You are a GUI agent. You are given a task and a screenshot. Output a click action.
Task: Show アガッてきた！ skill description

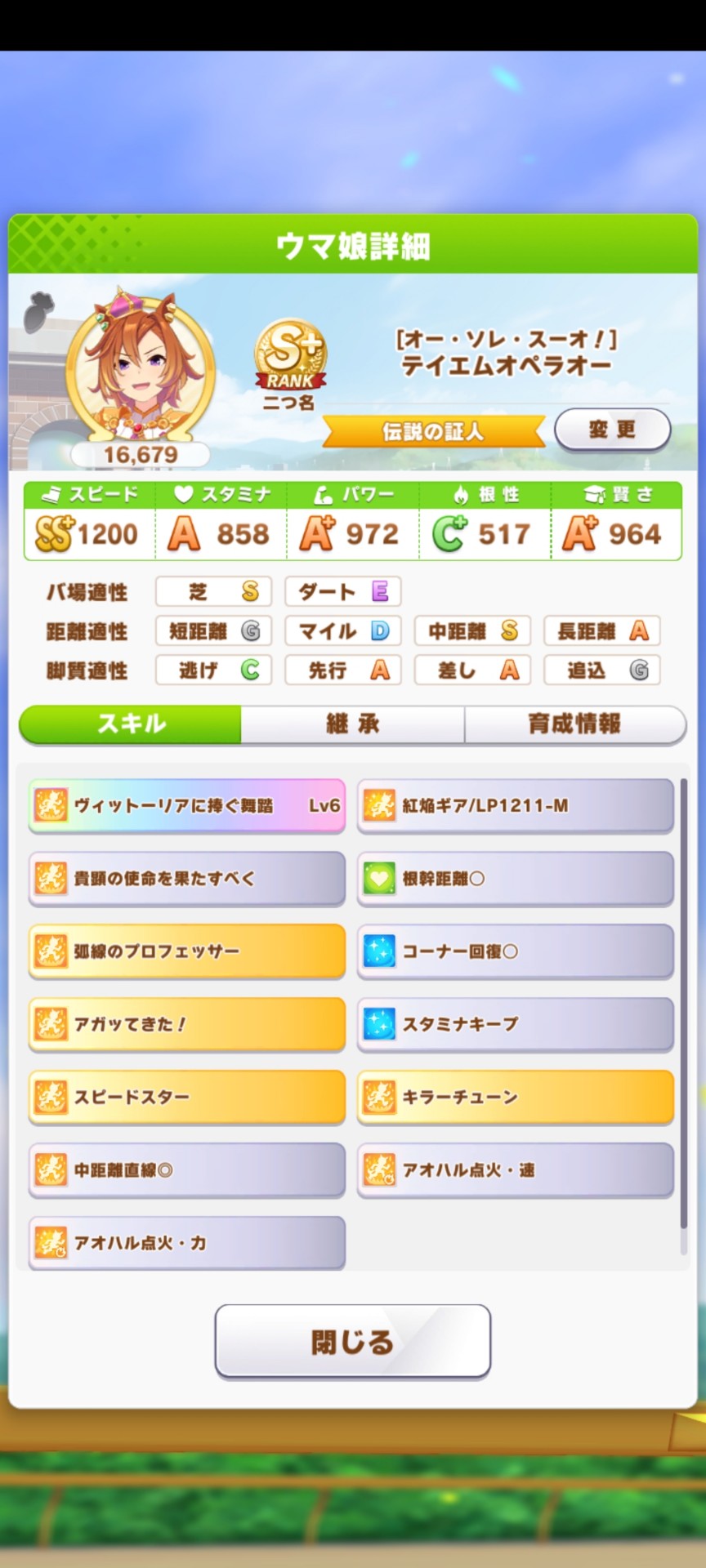[x=187, y=1023]
